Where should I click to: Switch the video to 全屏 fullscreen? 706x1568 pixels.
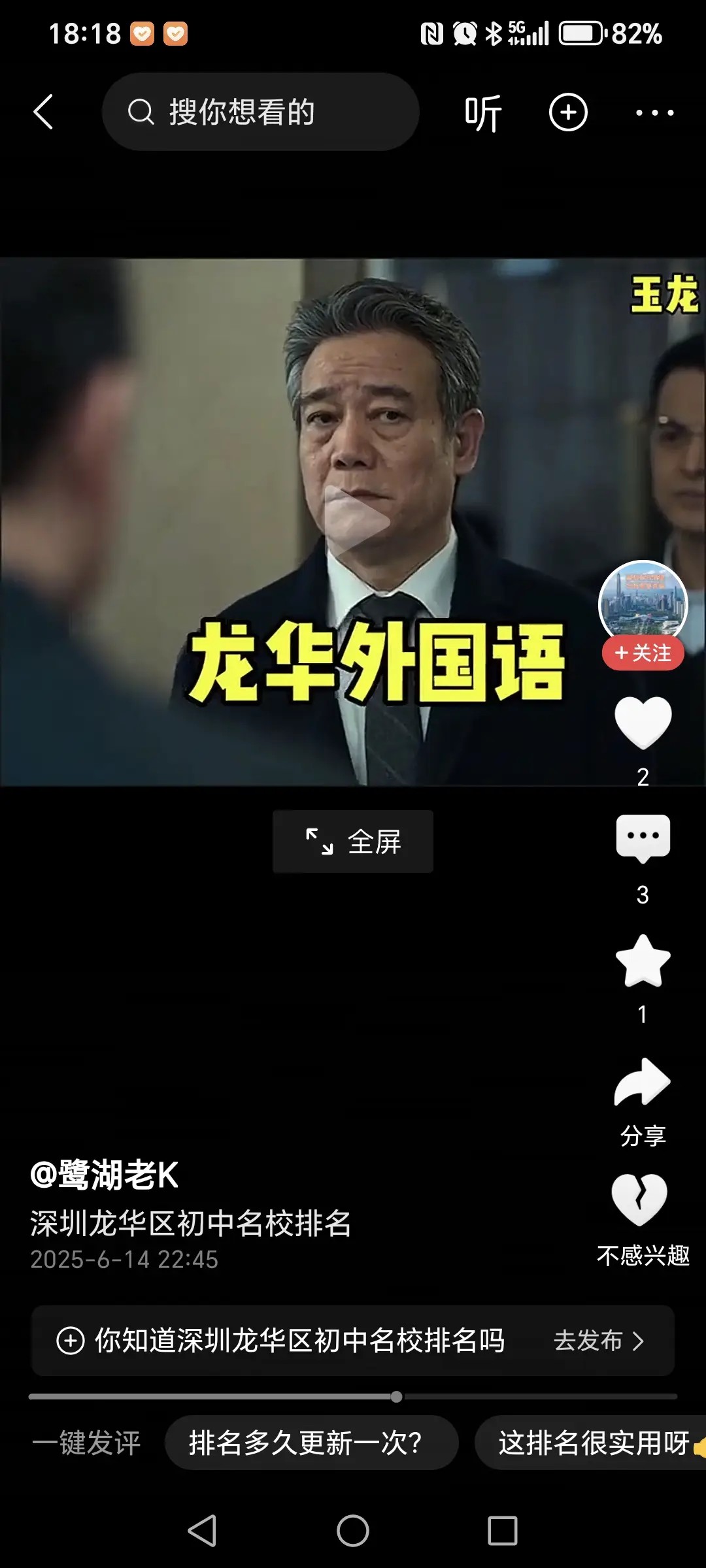(x=353, y=841)
